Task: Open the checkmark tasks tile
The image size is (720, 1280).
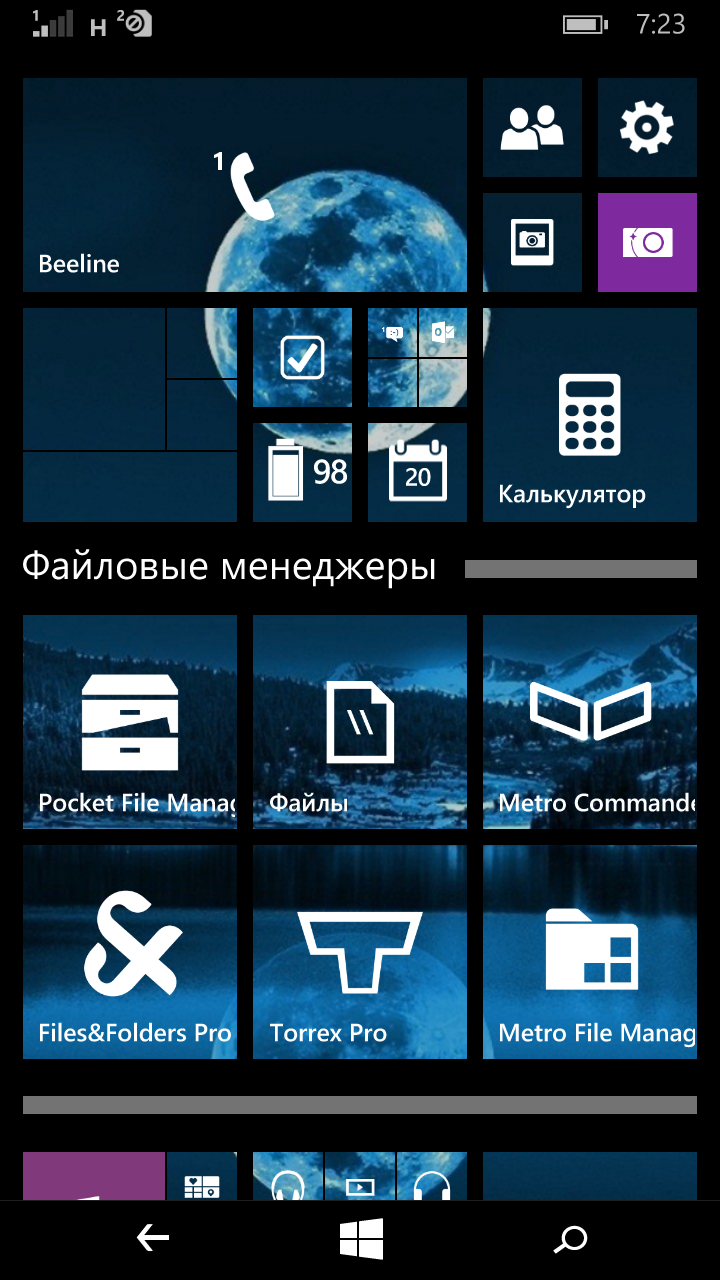Action: coord(302,358)
